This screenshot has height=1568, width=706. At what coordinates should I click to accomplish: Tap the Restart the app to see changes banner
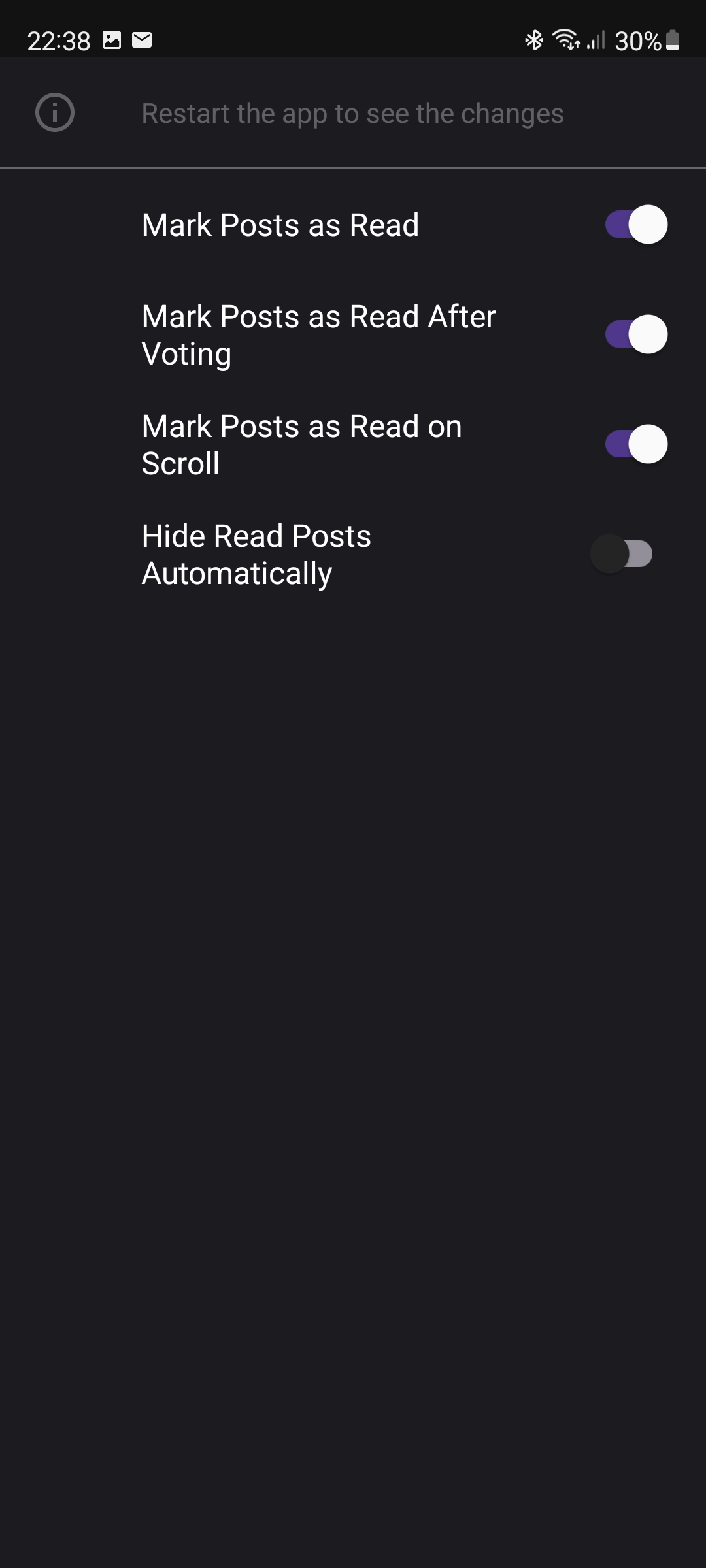click(x=353, y=112)
